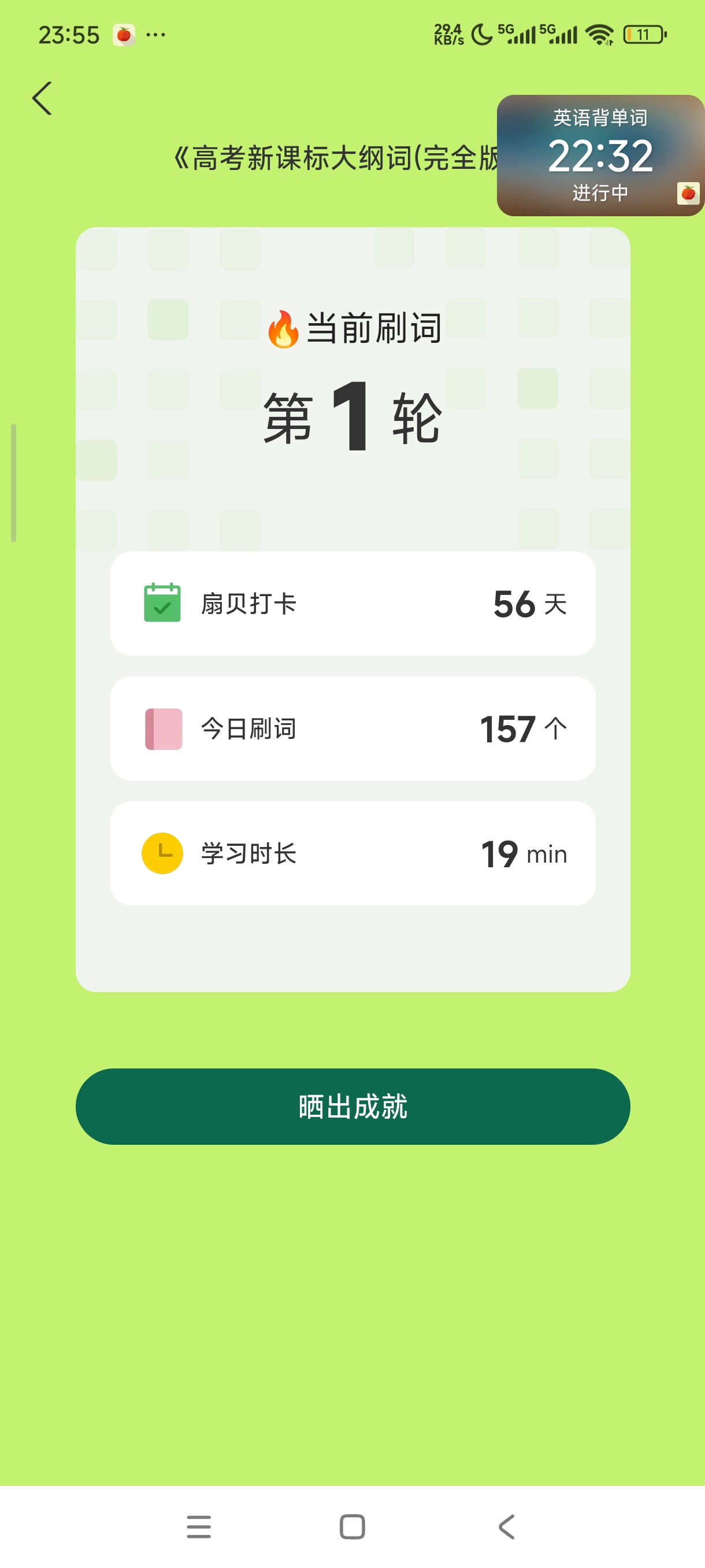This screenshot has height=1568, width=705.
Task: Open recent apps from navigation bar
Action: tap(198, 1526)
